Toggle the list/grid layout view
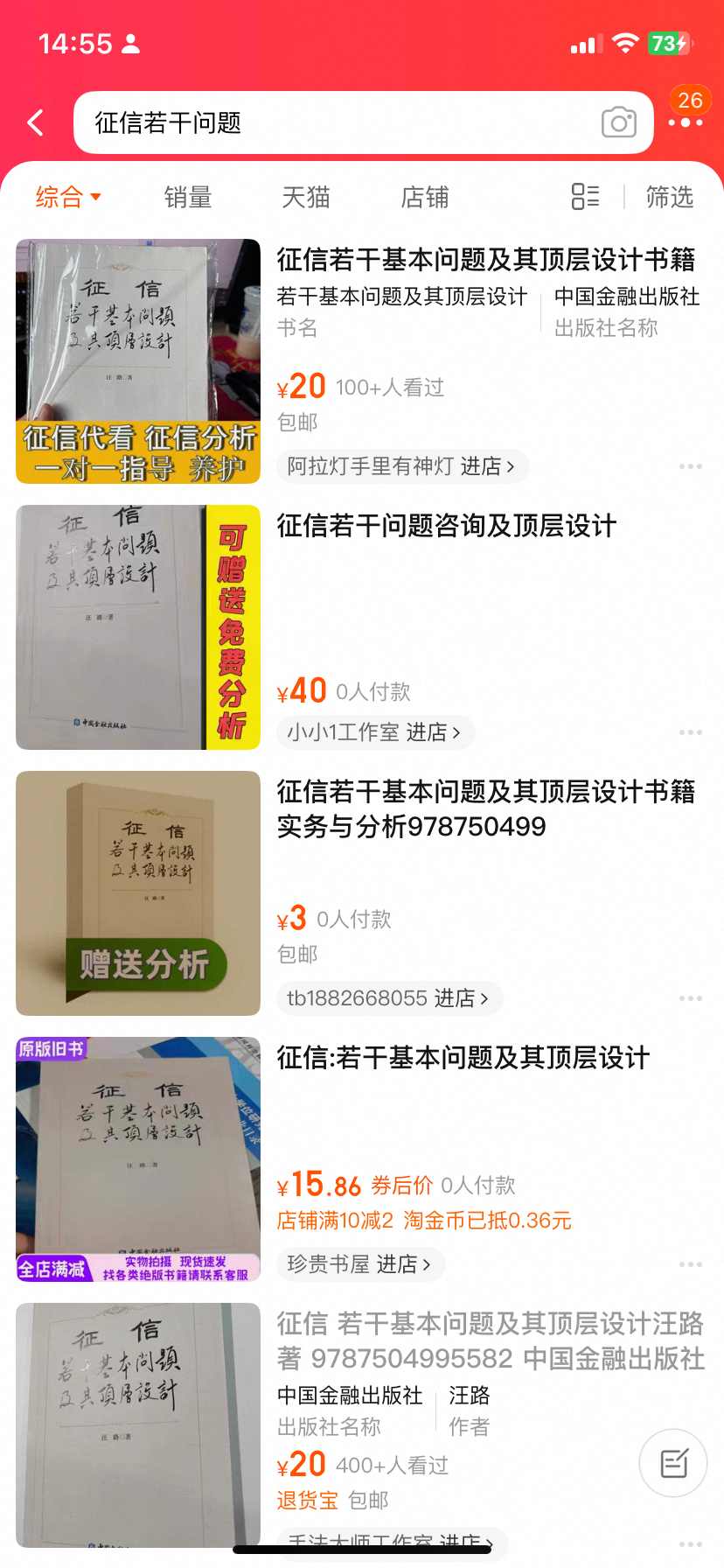Image resolution: width=724 pixels, height=1568 pixels. click(x=585, y=197)
